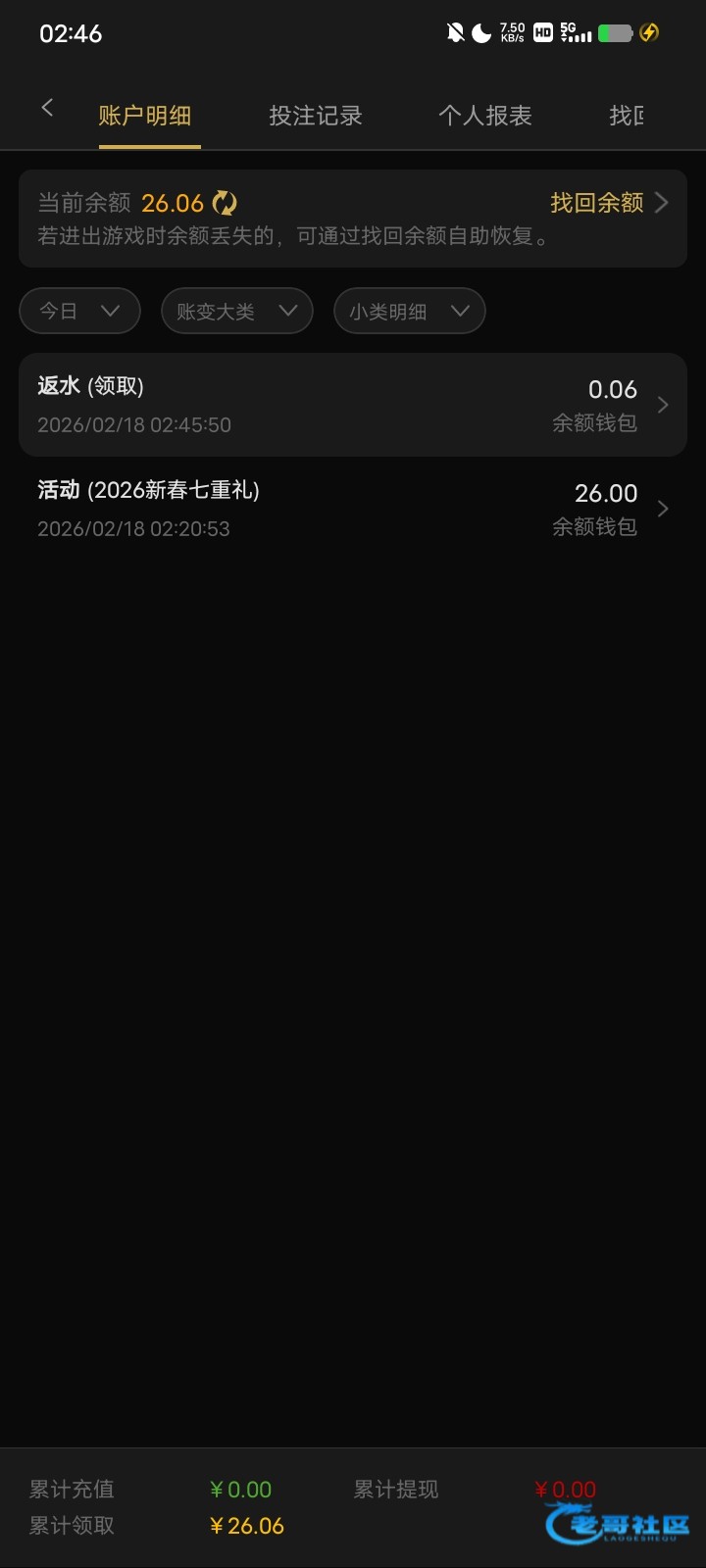The image size is (706, 1568).
Task: Expand the 今日 date dropdown
Action: coord(79,311)
